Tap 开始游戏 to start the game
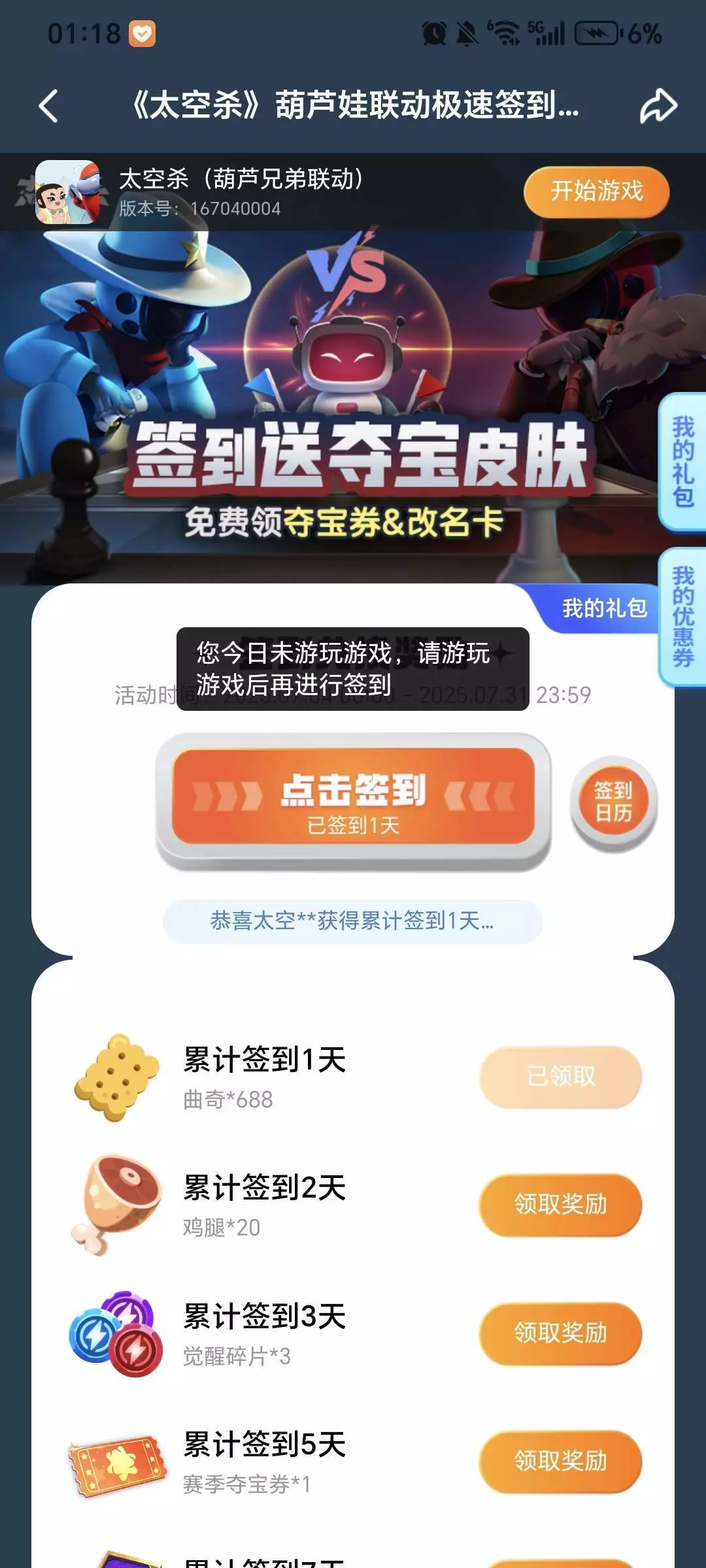 pyautogui.click(x=596, y=191)
